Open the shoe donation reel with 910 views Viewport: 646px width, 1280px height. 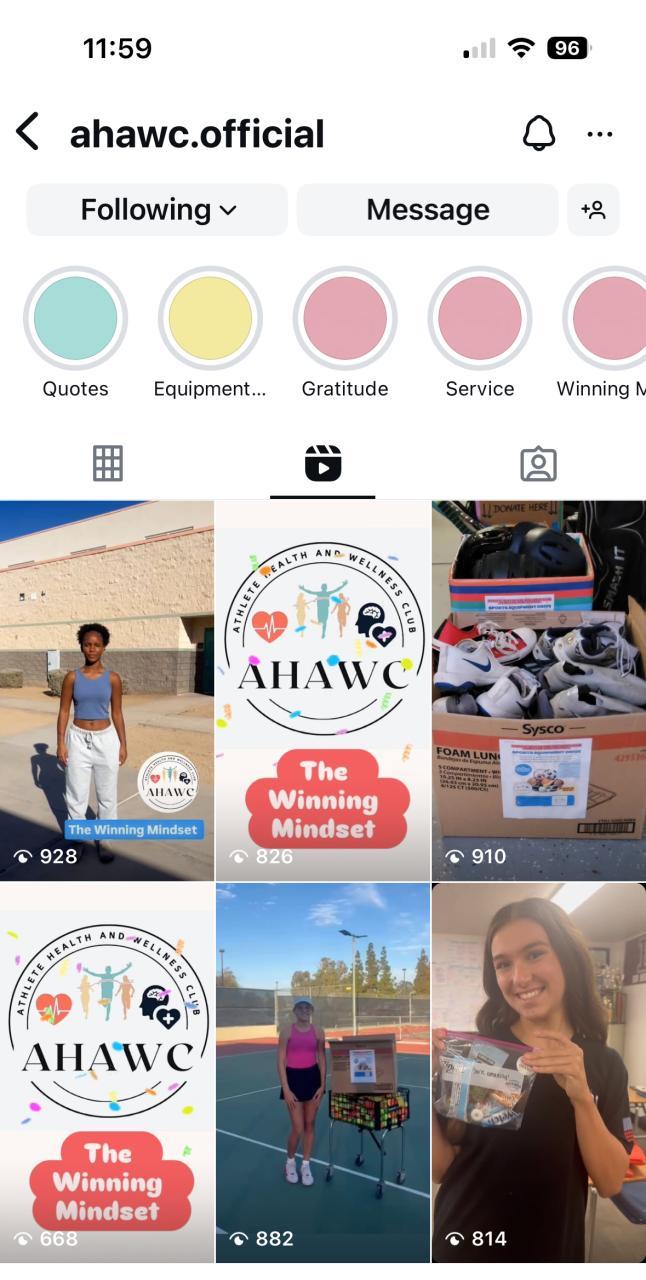click(539, 690)
